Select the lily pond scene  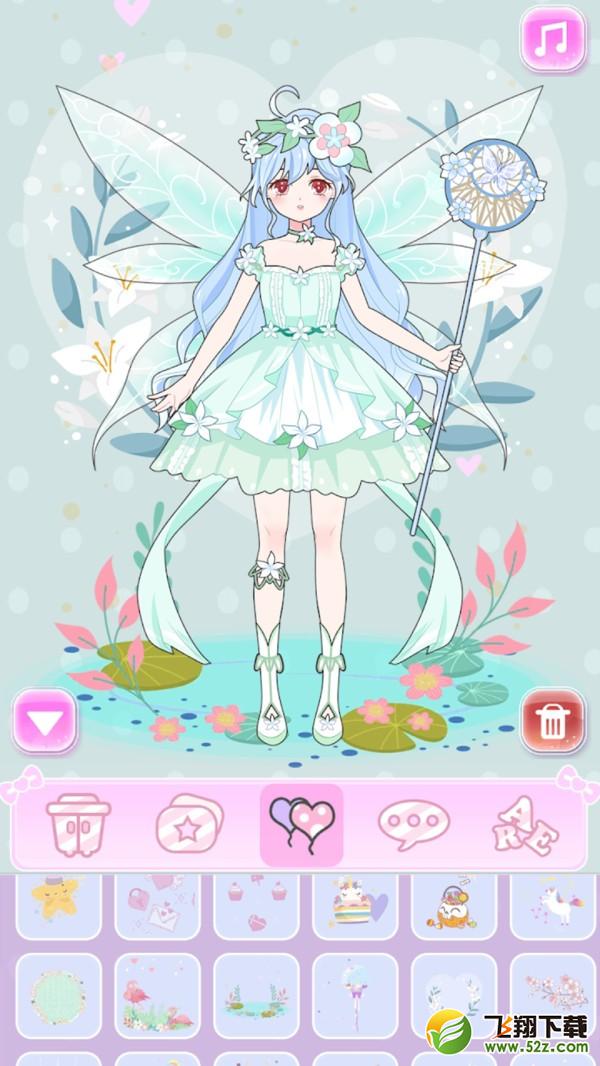point(257,996)
